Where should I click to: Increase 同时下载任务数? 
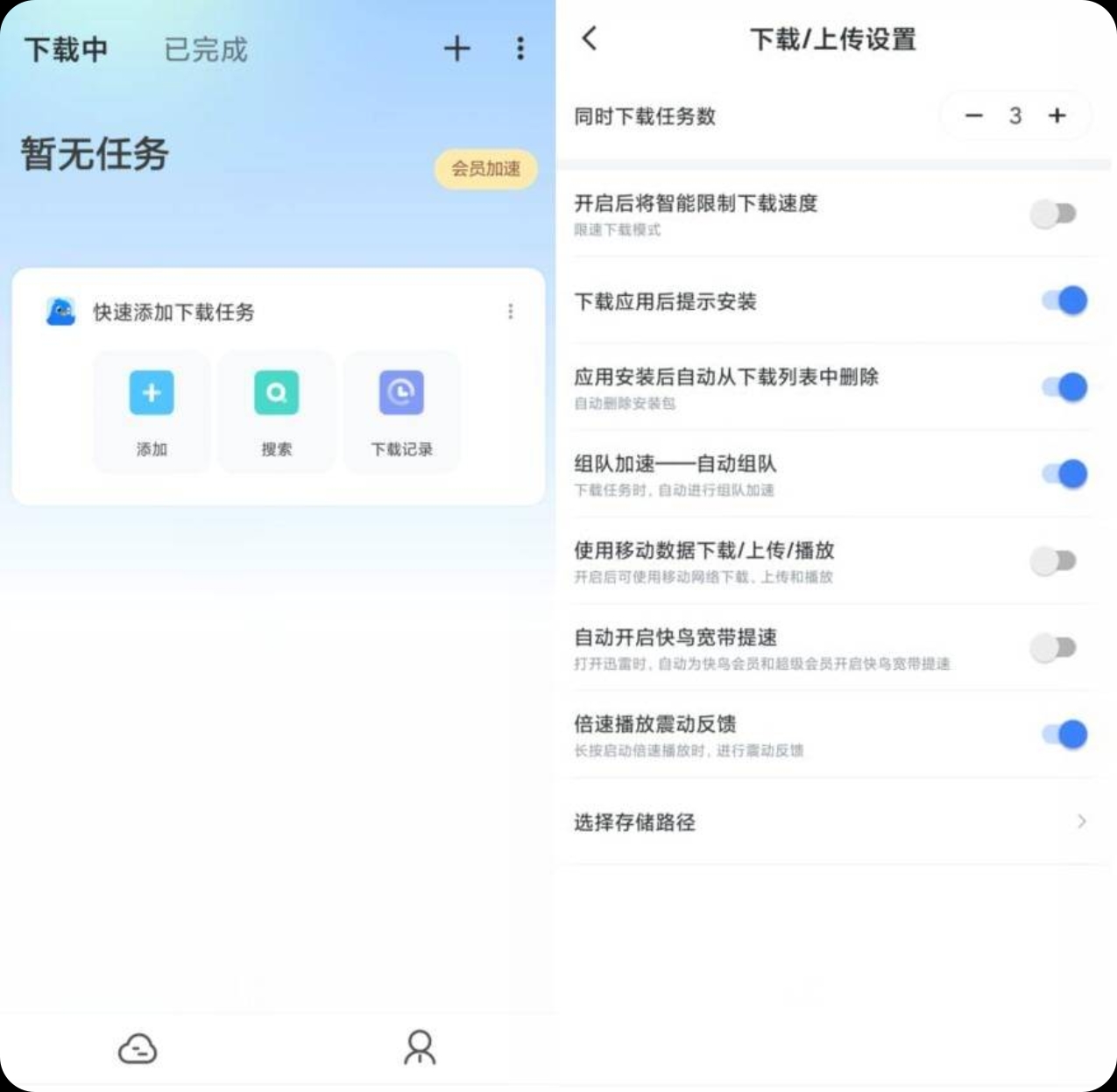[1057, 116]
